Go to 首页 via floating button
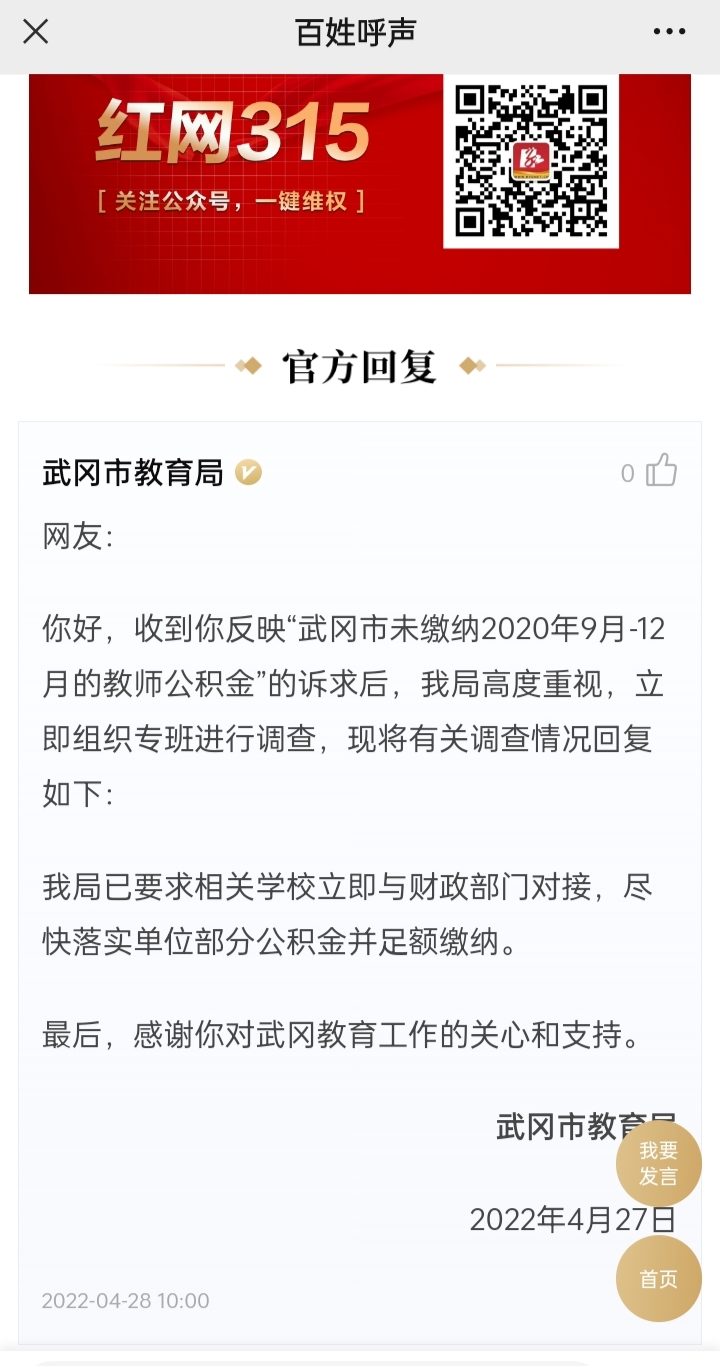Image resolution: width=720 pixels, height=1366 pixels. click(658, 1279)
